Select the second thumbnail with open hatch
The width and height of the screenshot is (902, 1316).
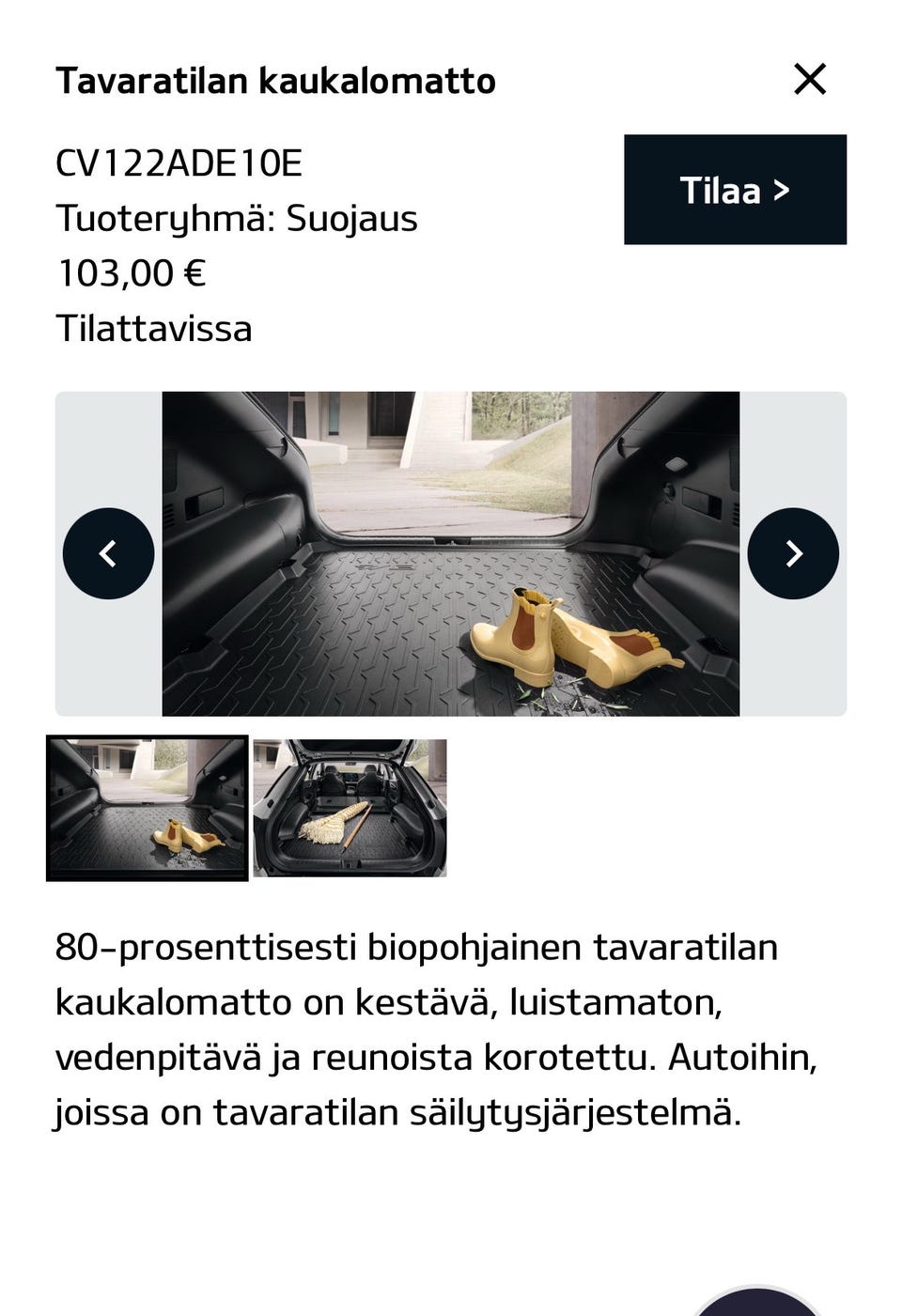pyautogui.click(x=350, y=809)
